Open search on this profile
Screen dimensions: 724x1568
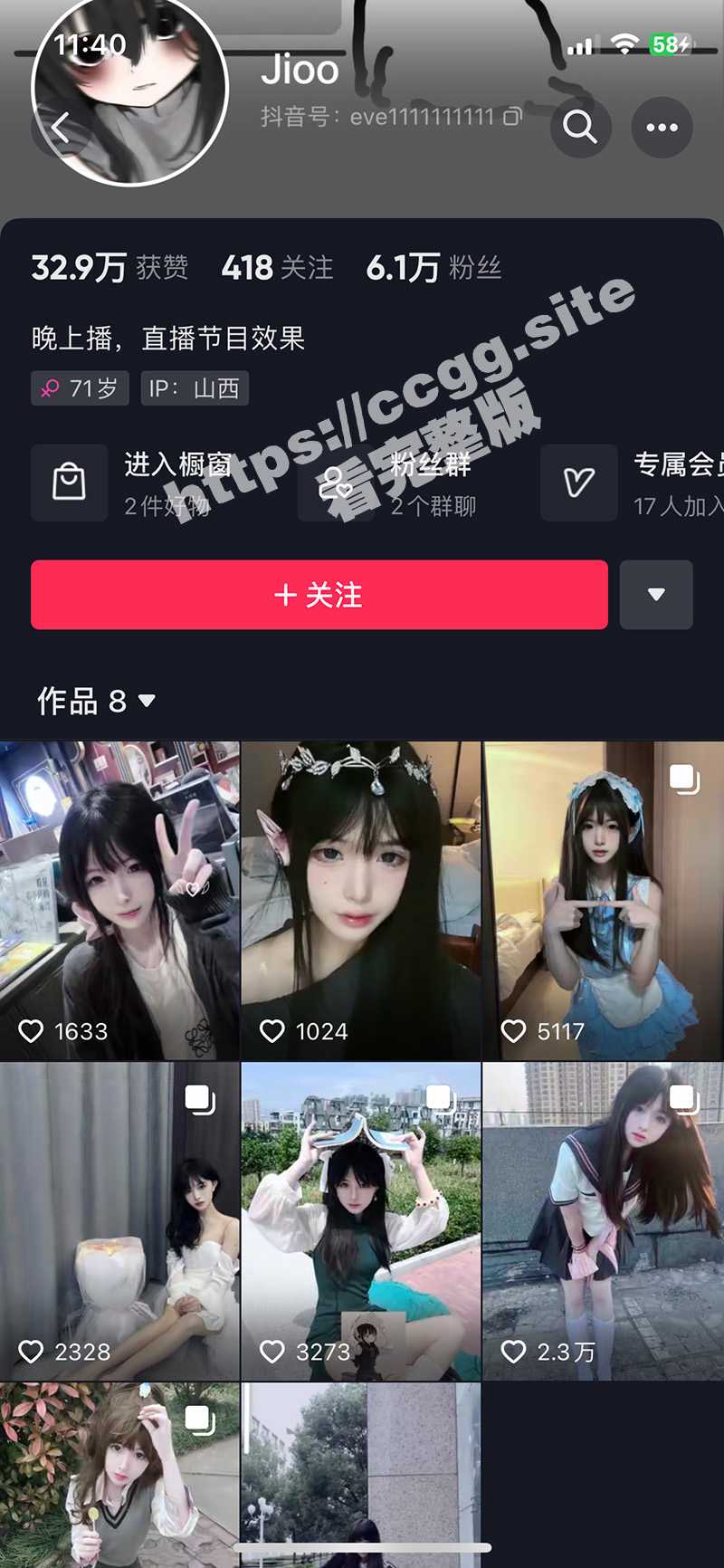click(580, 128)
